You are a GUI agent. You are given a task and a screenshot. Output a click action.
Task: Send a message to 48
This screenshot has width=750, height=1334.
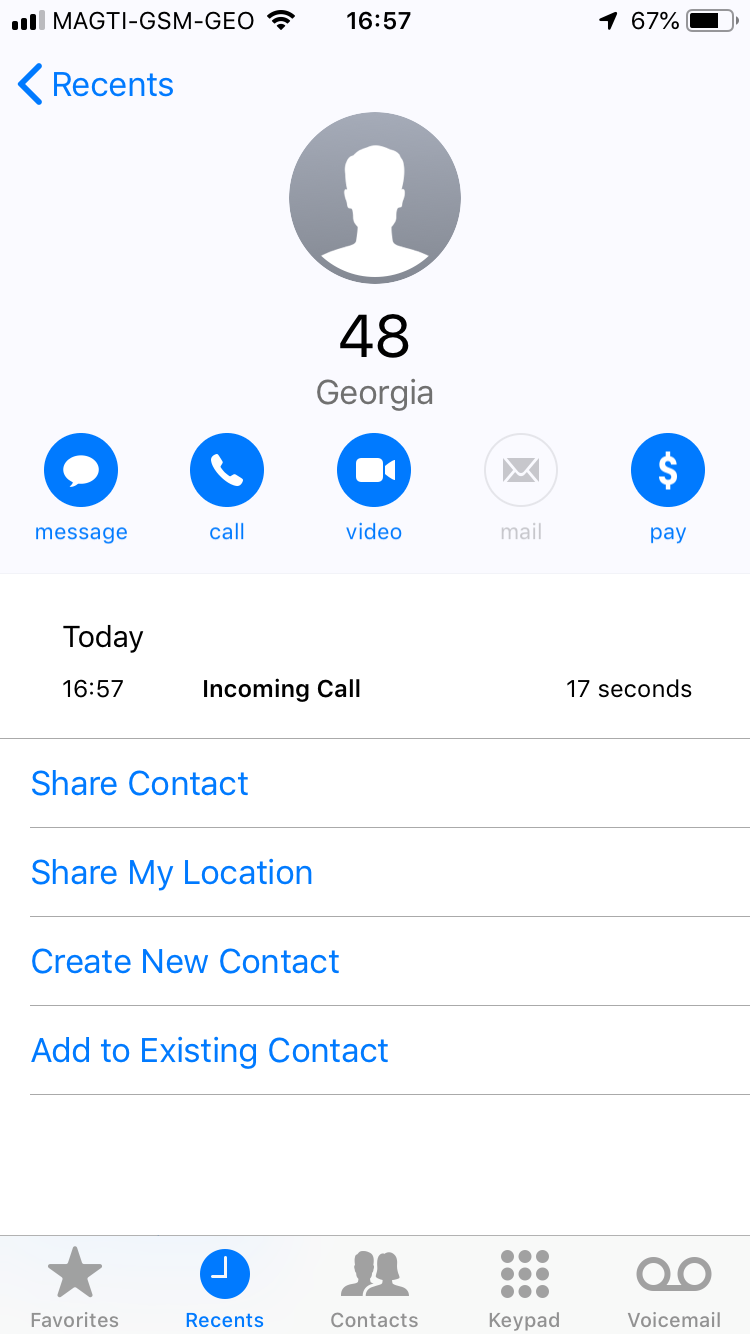(x=81, y=470)
